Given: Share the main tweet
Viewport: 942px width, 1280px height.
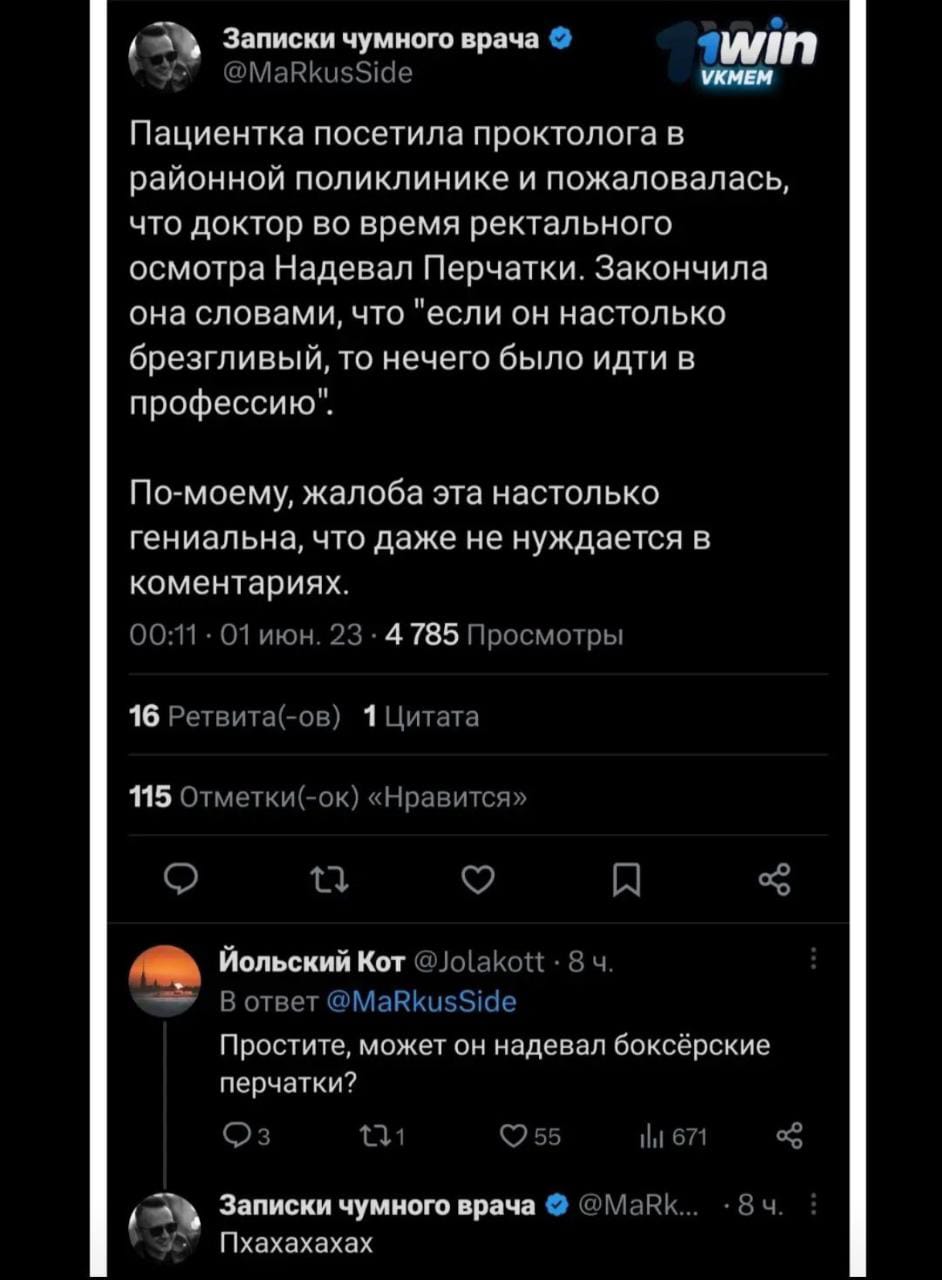Looking at the screenshot, I should 776,879.
